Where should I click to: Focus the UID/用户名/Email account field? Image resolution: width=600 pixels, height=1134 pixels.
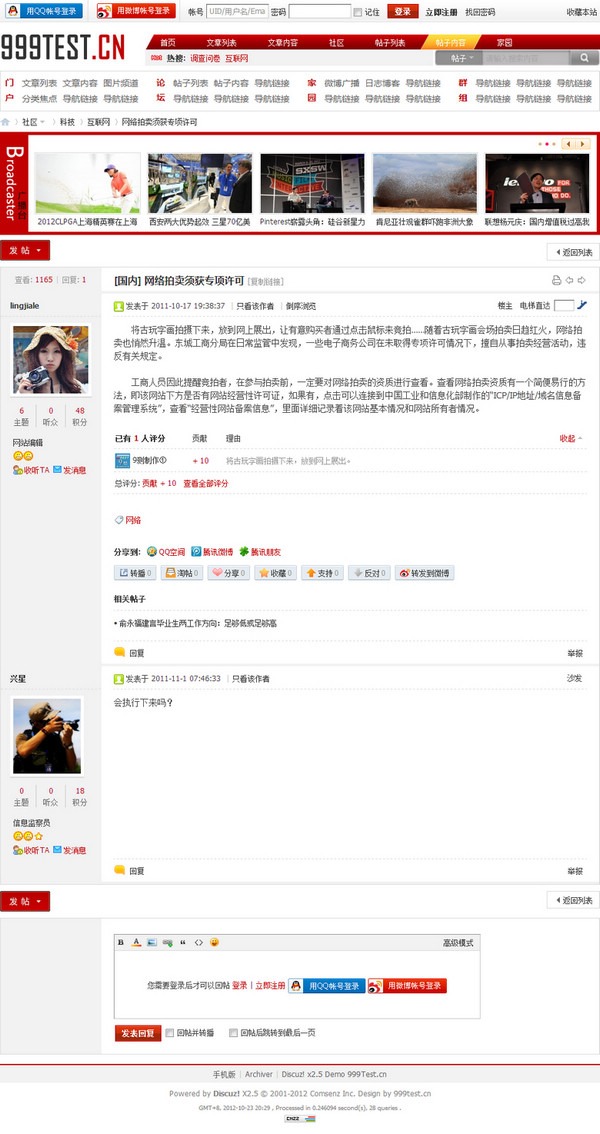(237, 12)
